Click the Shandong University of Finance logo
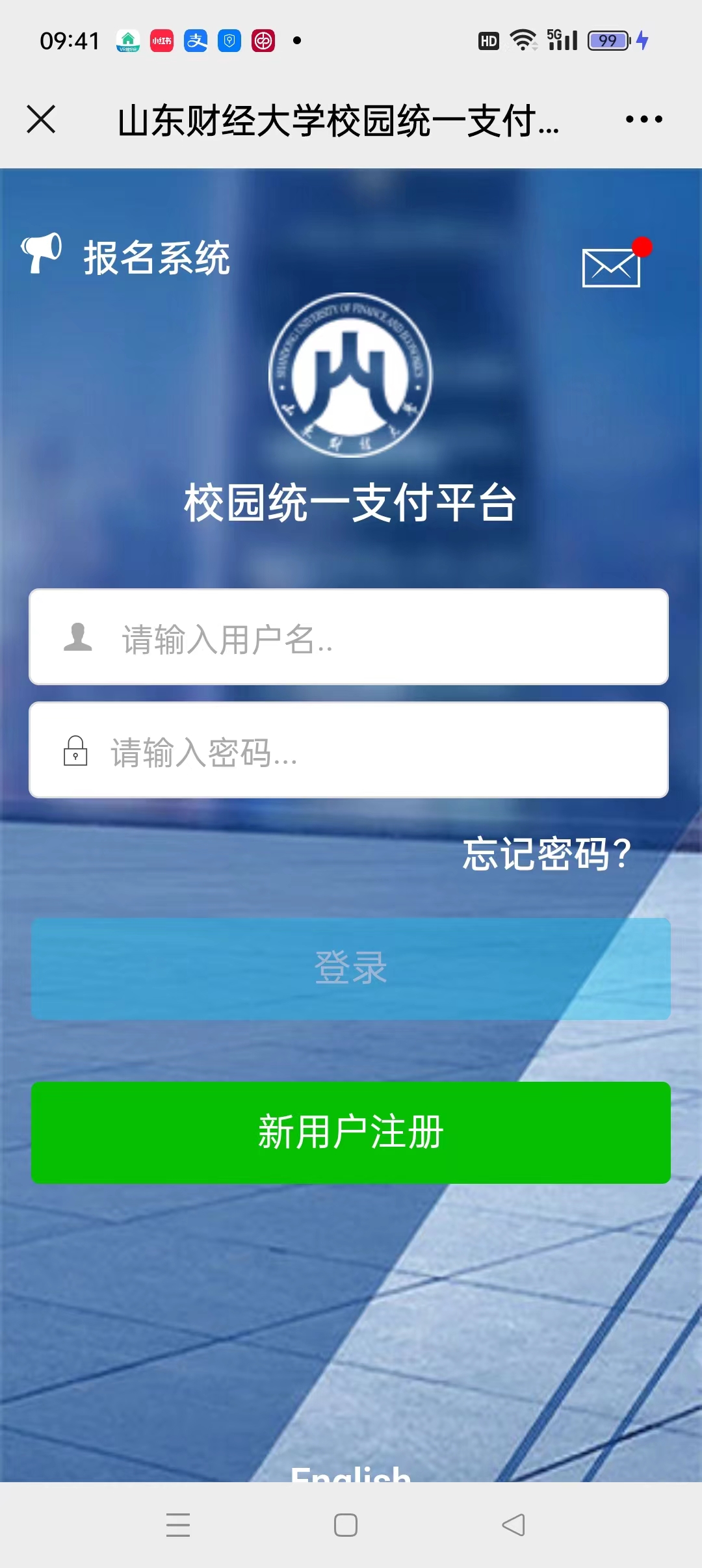Screen dimensions: 702x1568 350,377
